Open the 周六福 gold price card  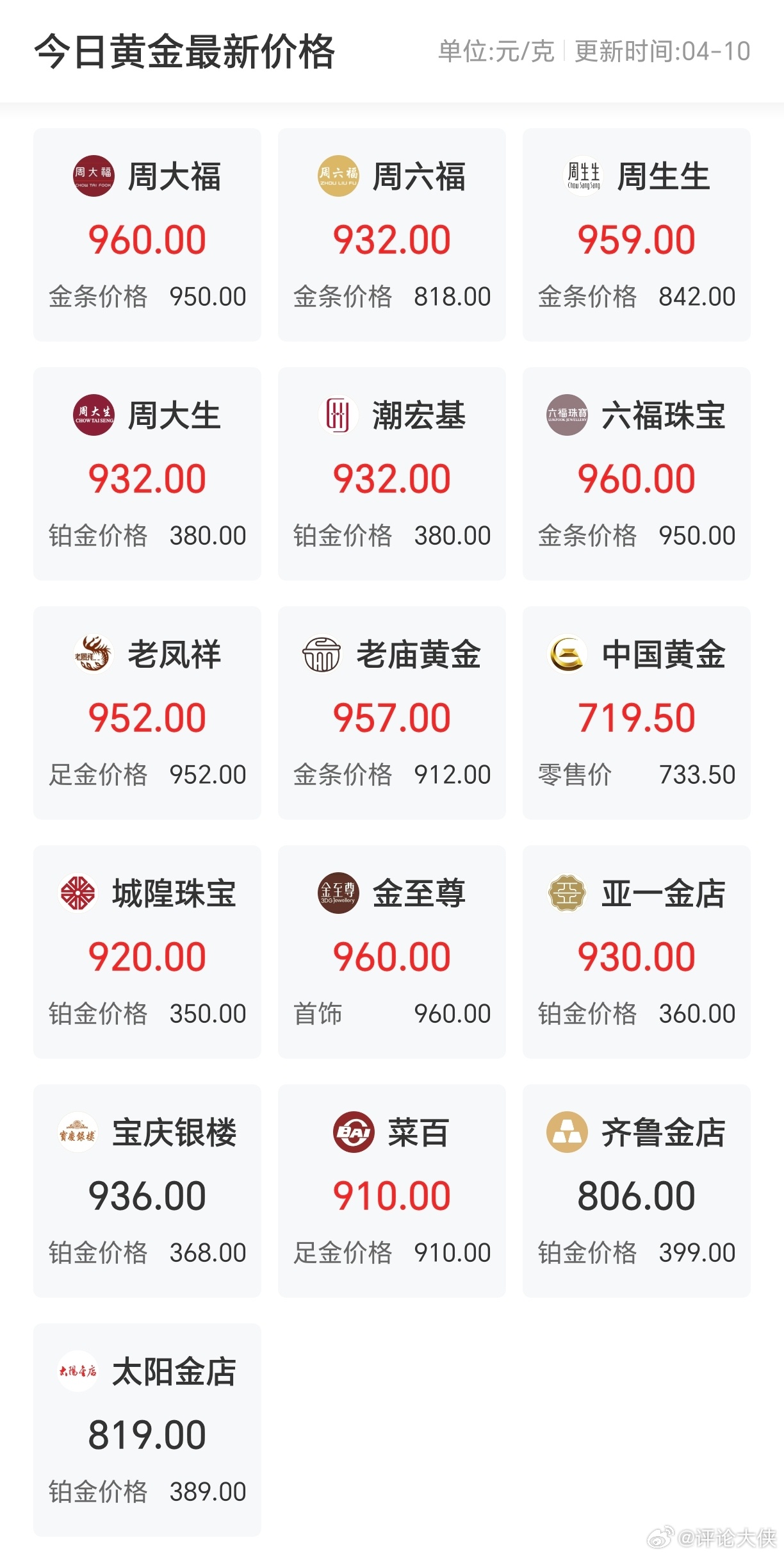coord(392,235)
